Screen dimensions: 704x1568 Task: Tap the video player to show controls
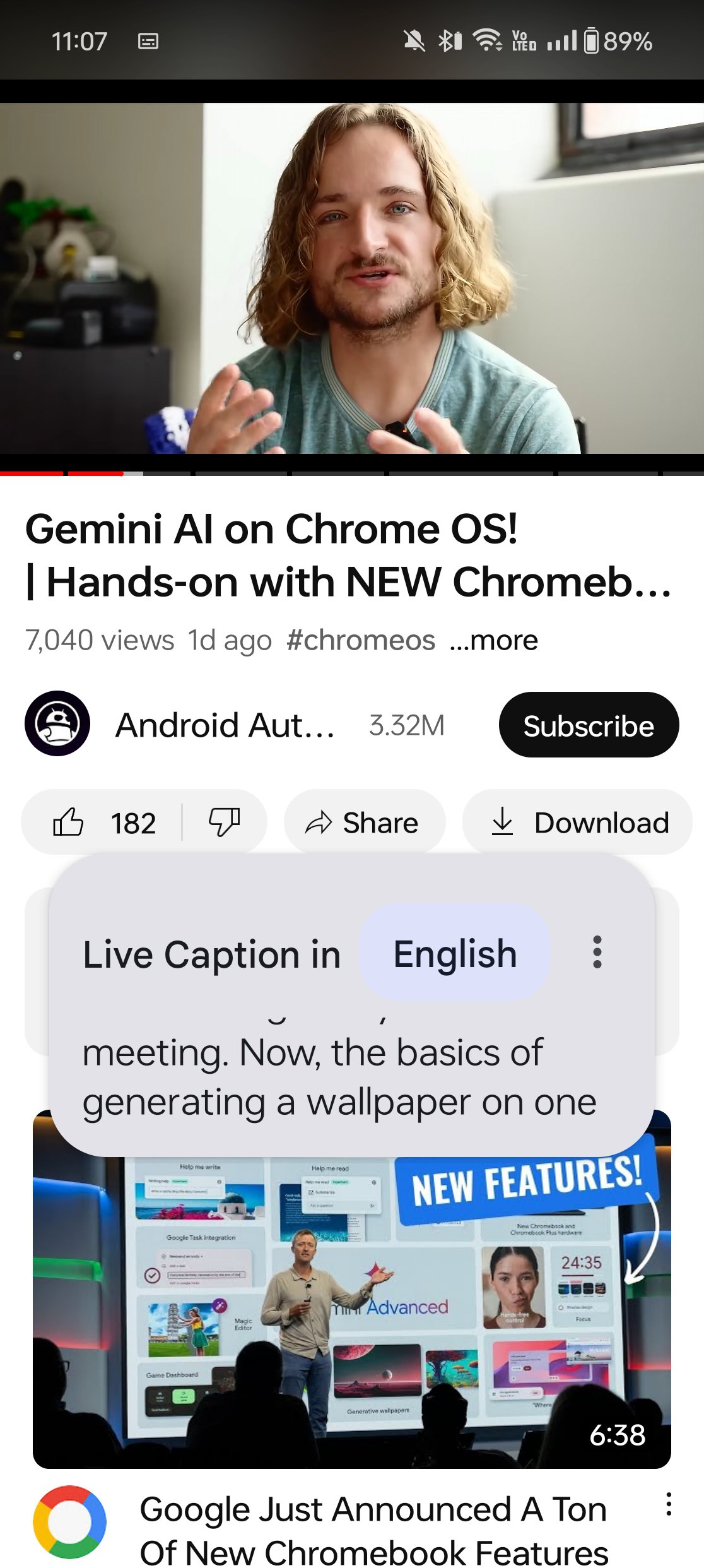(351, 278)
